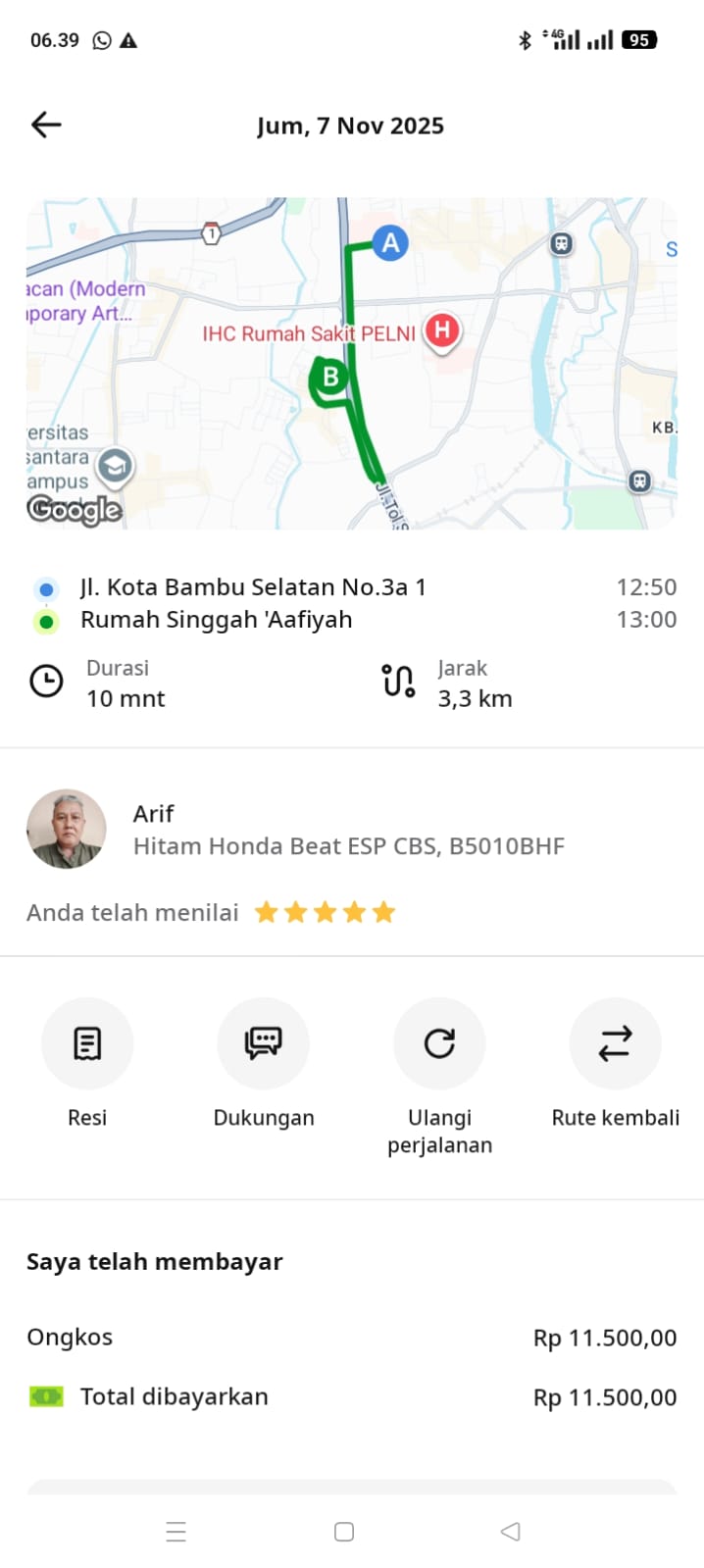Select Ulangi perjalanan to repeat trip
Screen dimensions: 704x1568
[x=439, y=1043]
